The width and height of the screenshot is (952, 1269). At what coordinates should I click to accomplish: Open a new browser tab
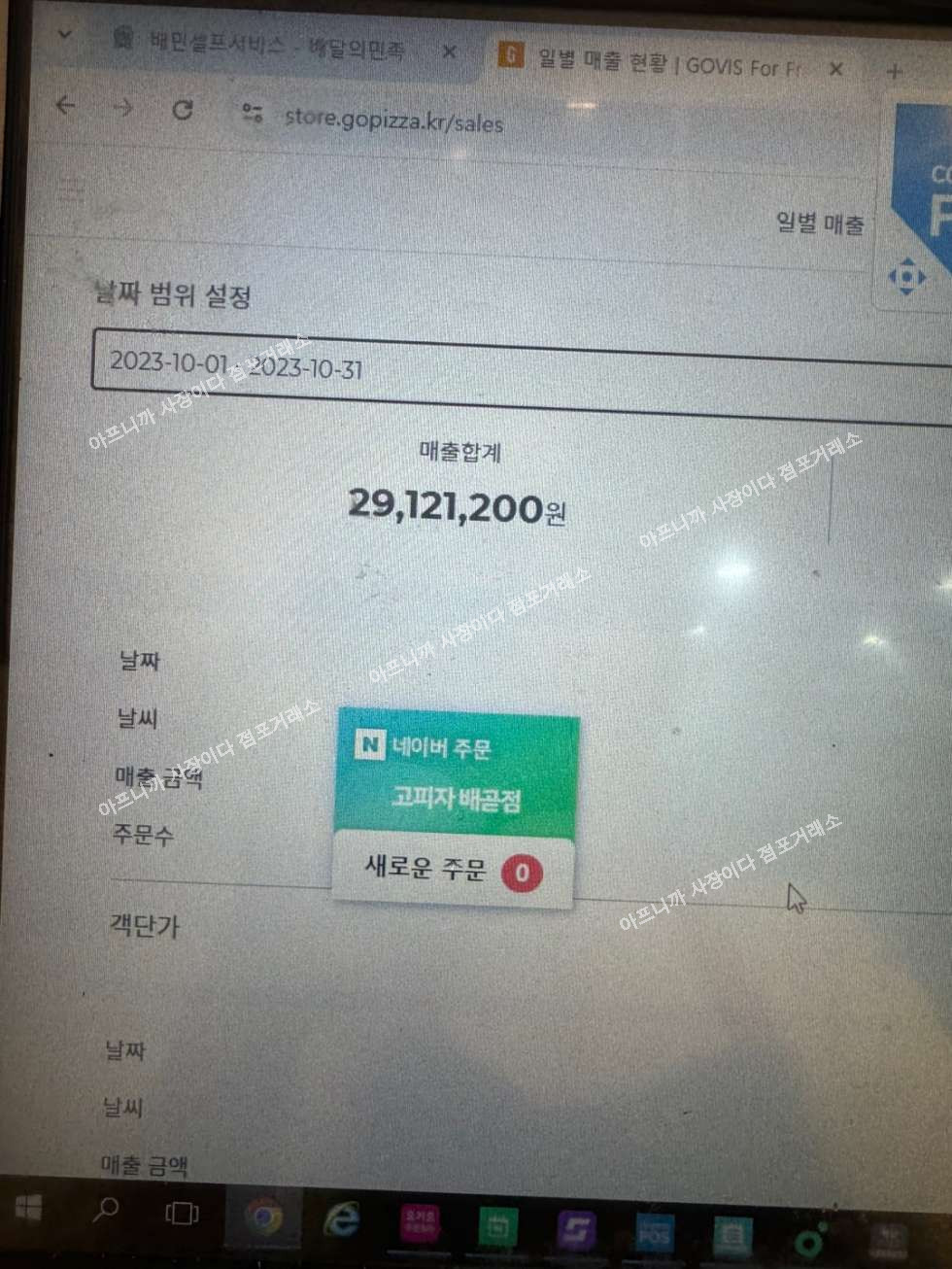click(x=894, y=70)
